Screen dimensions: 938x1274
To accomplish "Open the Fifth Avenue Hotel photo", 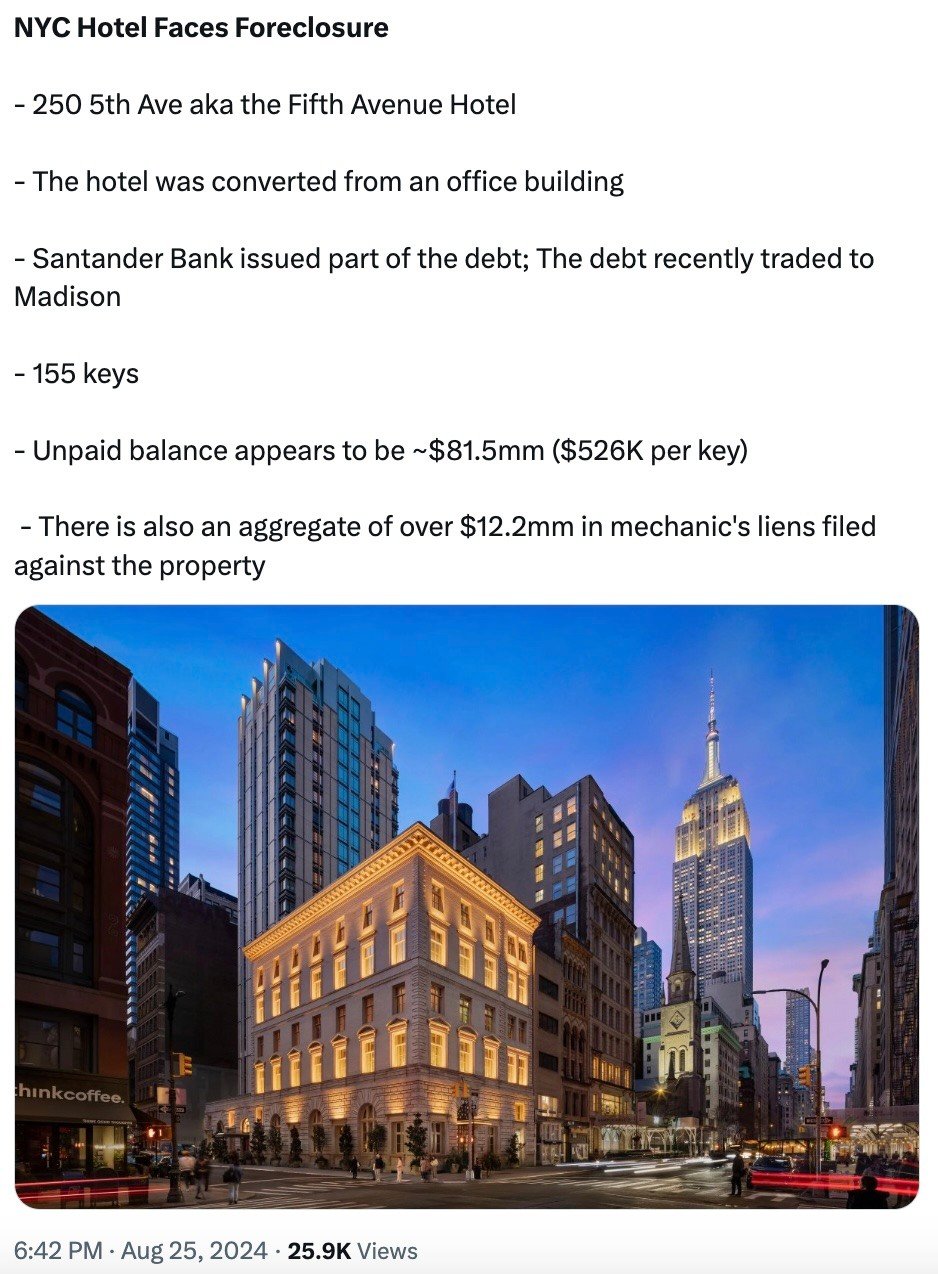I will [x=466, y=906].
